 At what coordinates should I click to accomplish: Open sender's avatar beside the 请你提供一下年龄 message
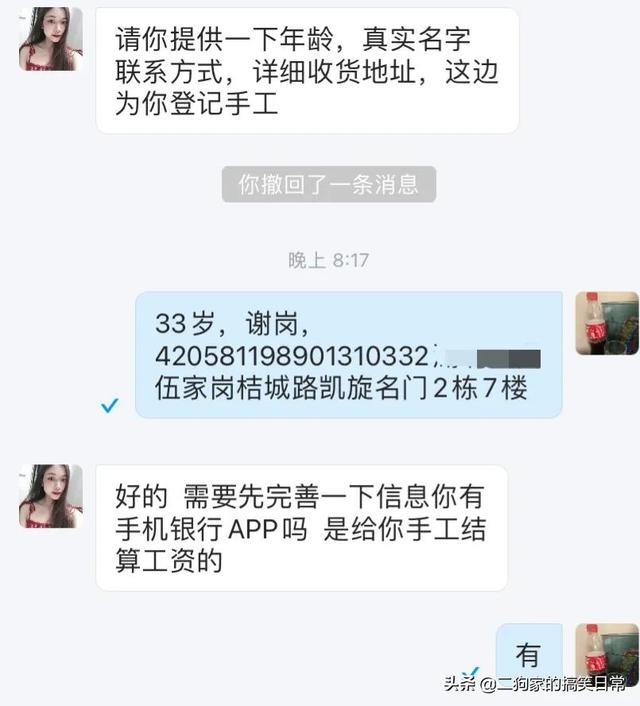pyautogui.click(x=51, y=39)
